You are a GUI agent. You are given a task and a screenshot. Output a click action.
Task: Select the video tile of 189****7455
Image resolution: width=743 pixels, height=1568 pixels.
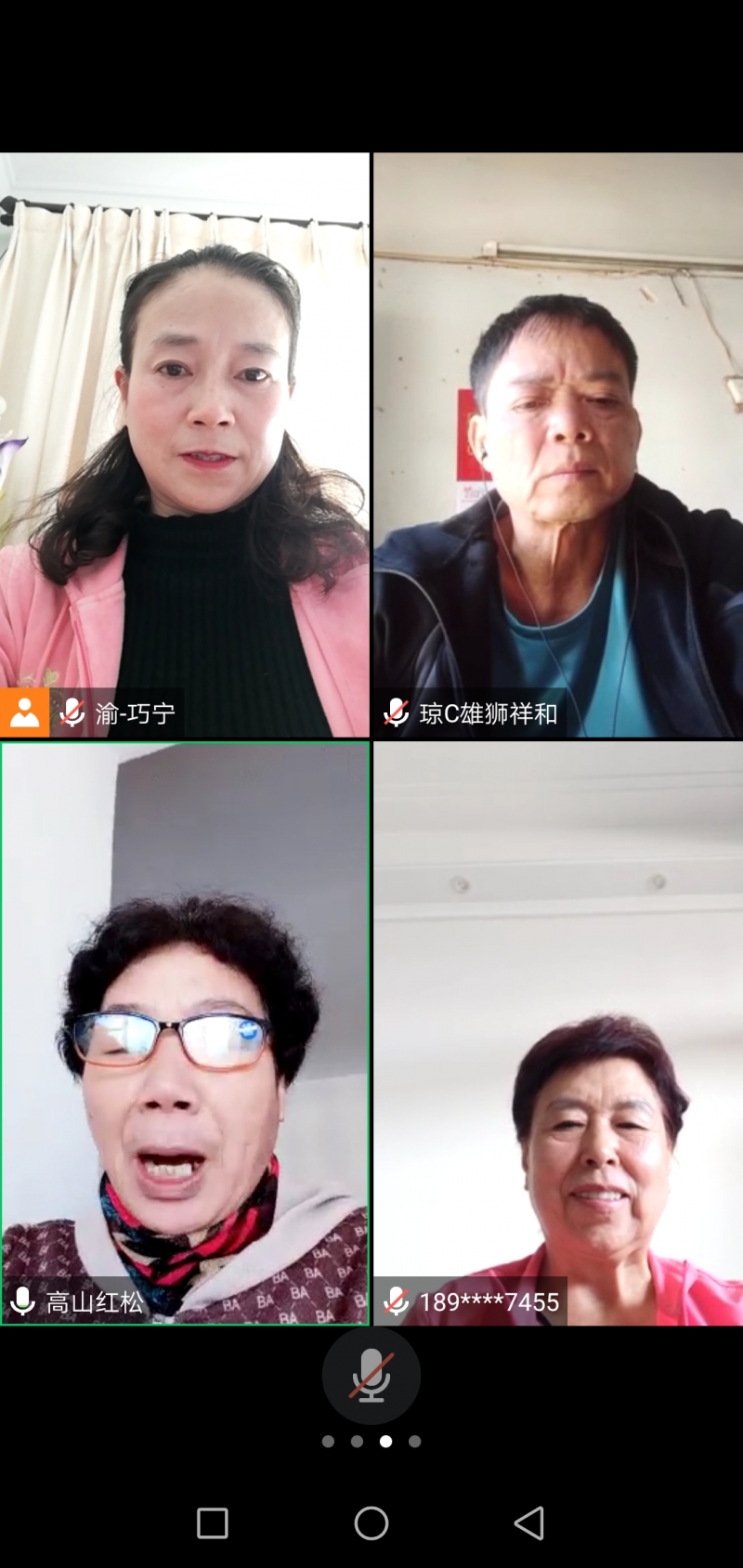point(558,1033)
